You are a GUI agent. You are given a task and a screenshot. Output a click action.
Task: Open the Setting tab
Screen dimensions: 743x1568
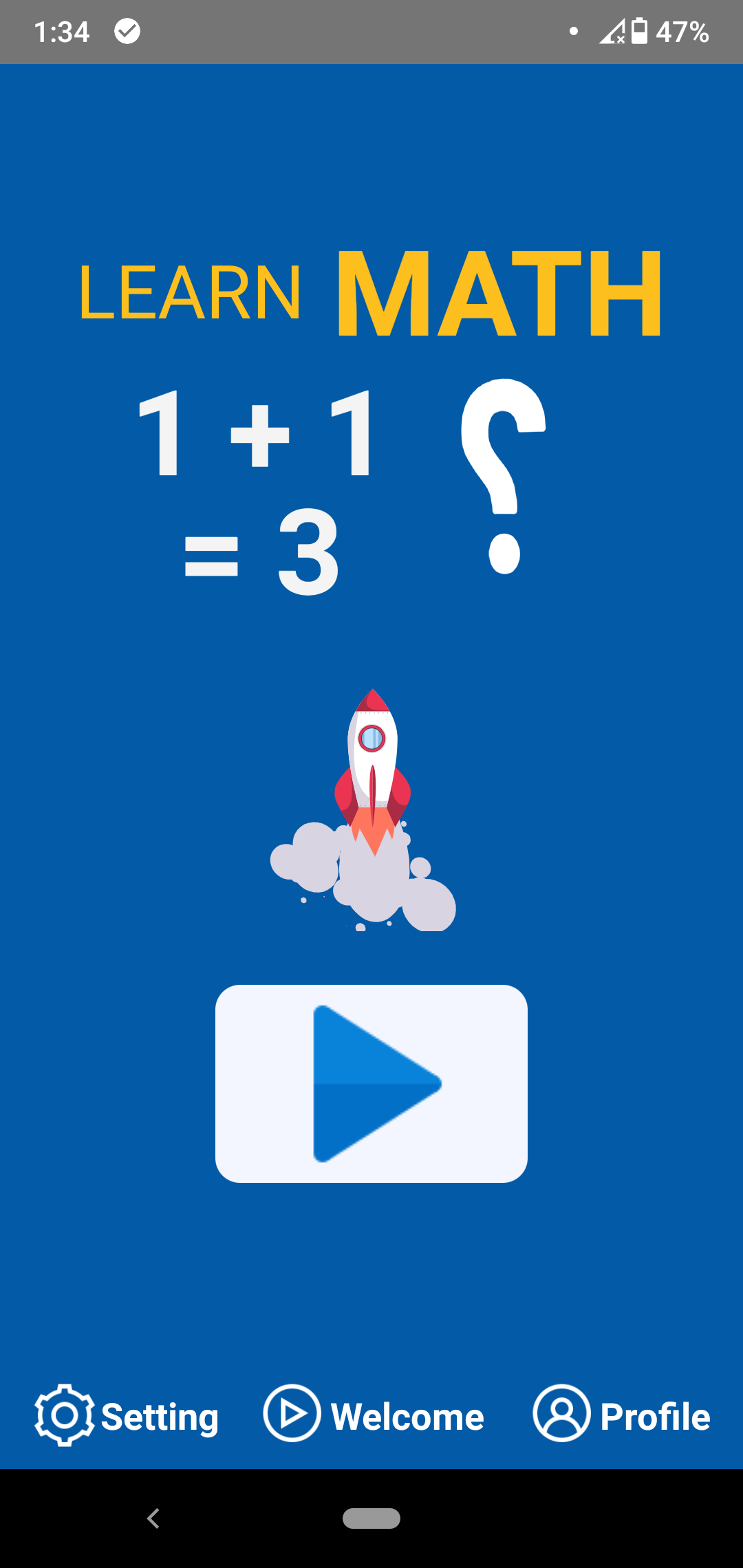pos(127,1415)
